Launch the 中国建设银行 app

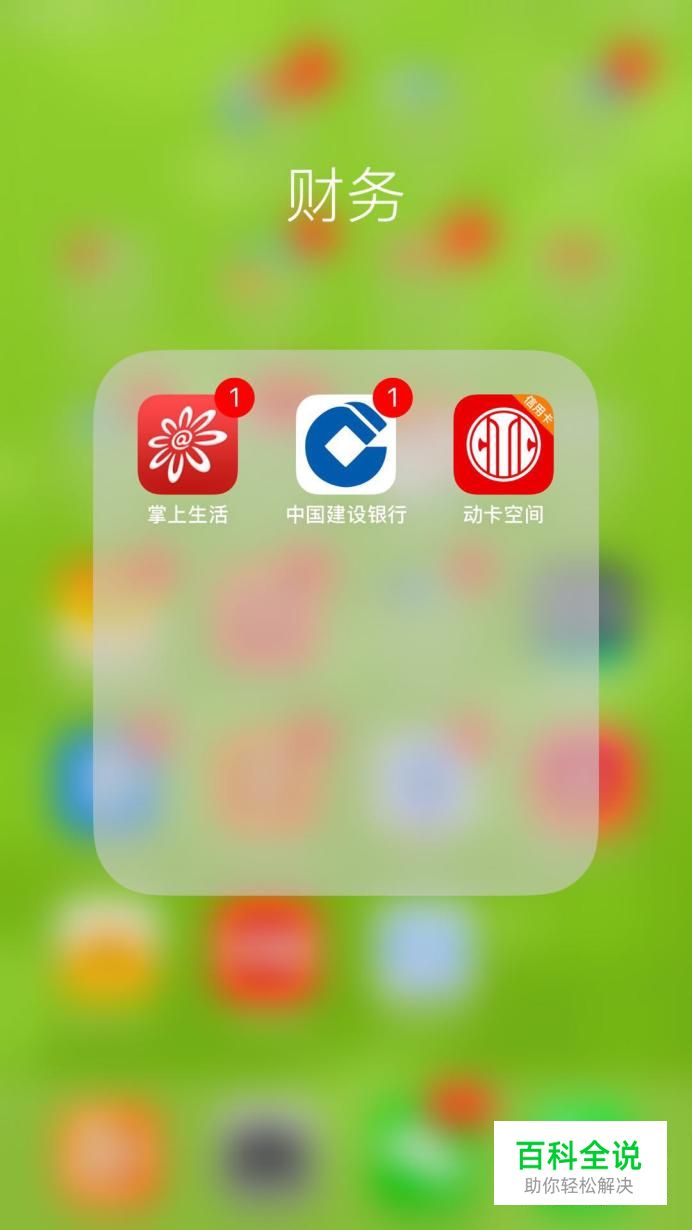point(346,444)
